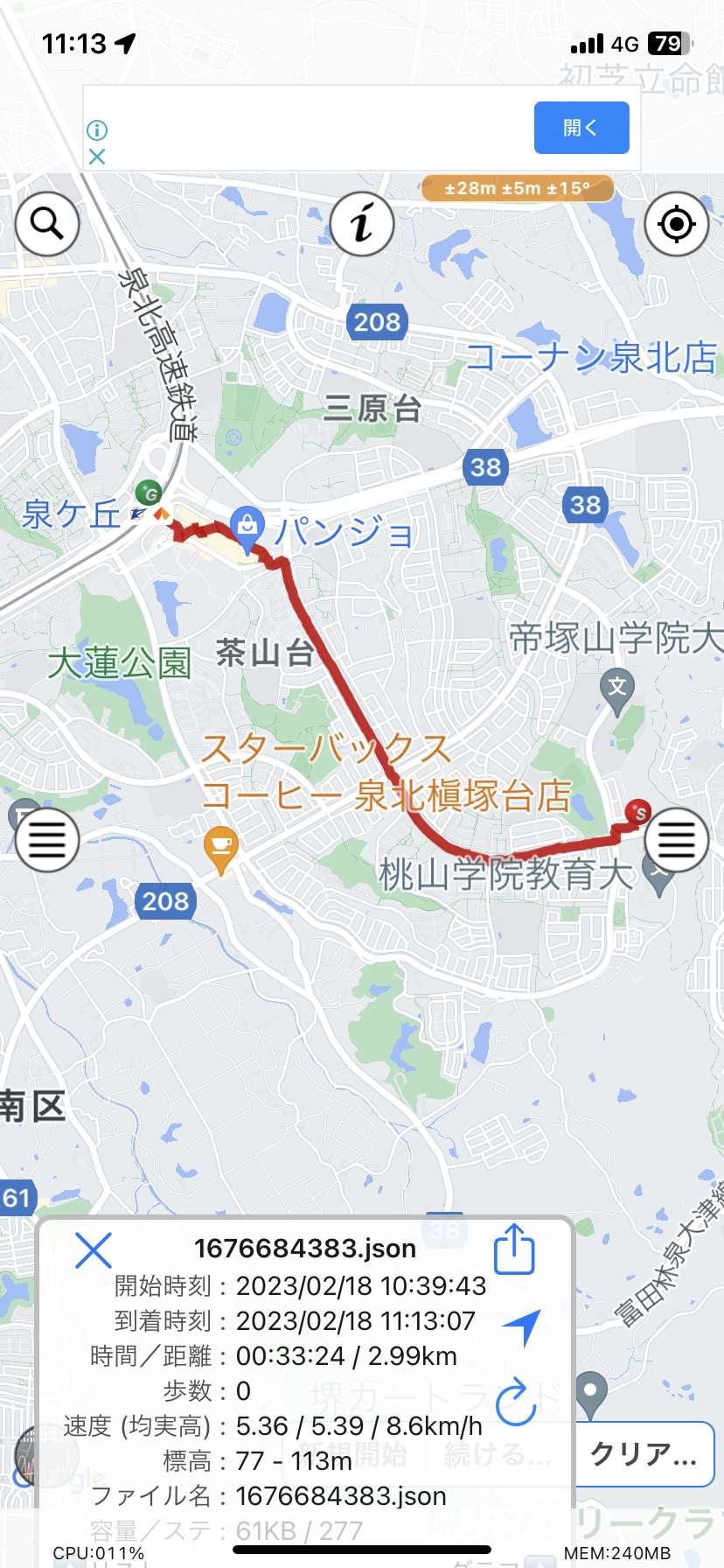Open the info button
724x1568 pixels.
(362, 224)
